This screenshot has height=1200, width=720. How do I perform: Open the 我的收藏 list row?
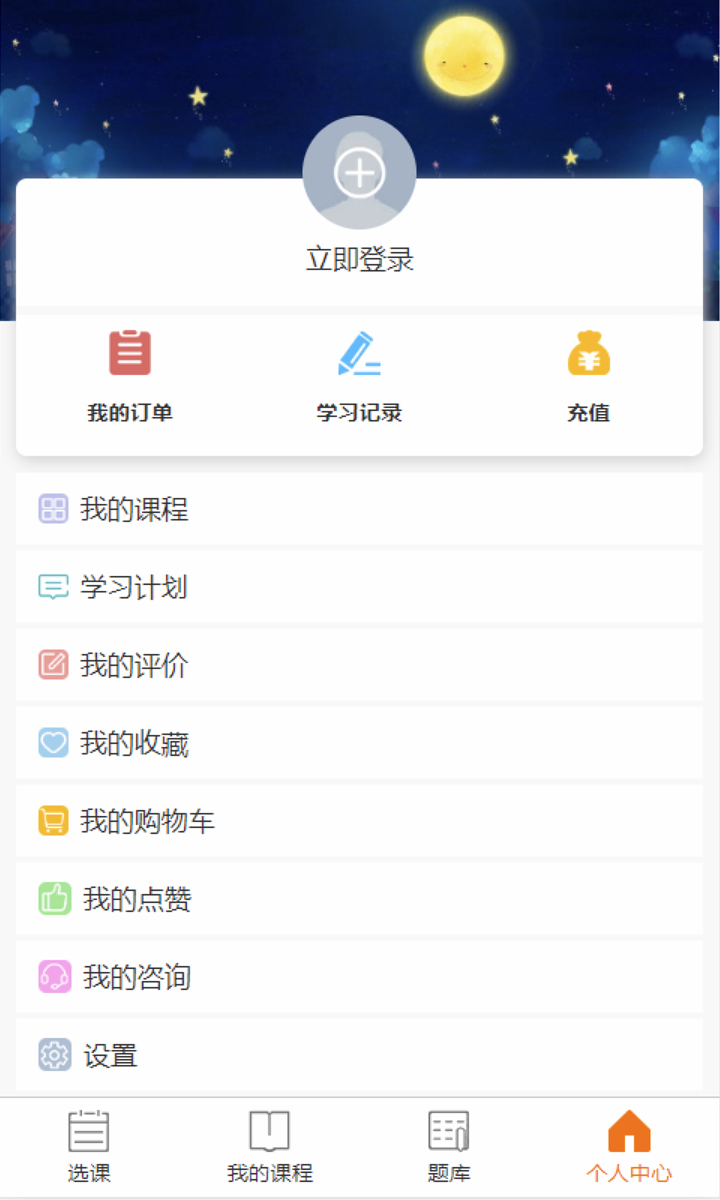tap(300, 743)
